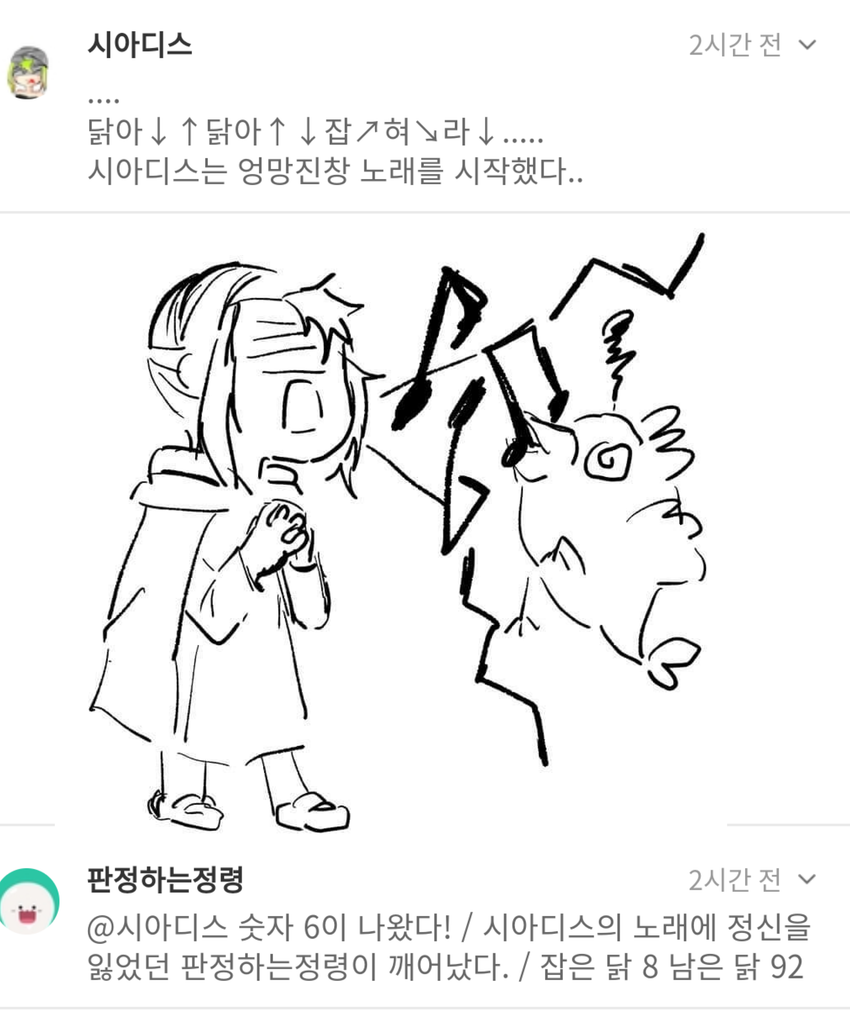Open the username 시아디스
850x1028 pixels.
(x=140, y=45)
